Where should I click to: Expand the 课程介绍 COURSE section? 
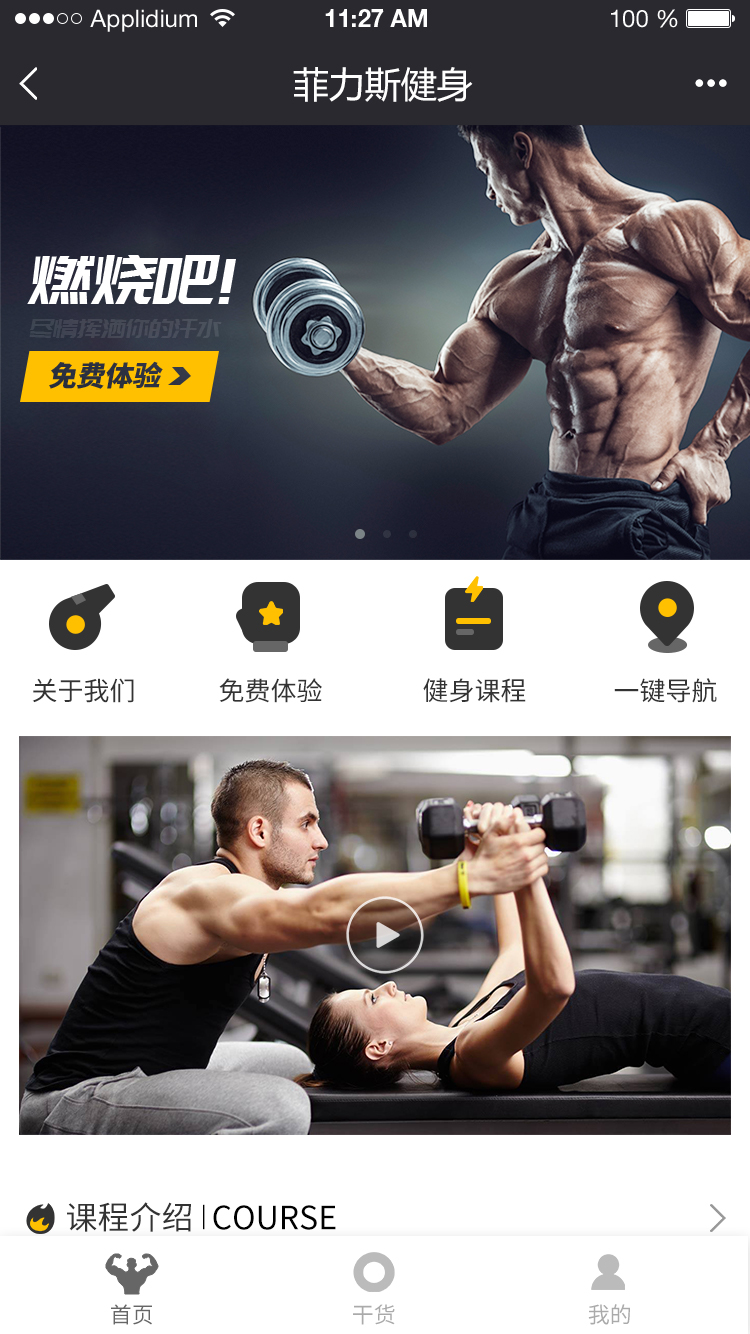click(375, 1217)
